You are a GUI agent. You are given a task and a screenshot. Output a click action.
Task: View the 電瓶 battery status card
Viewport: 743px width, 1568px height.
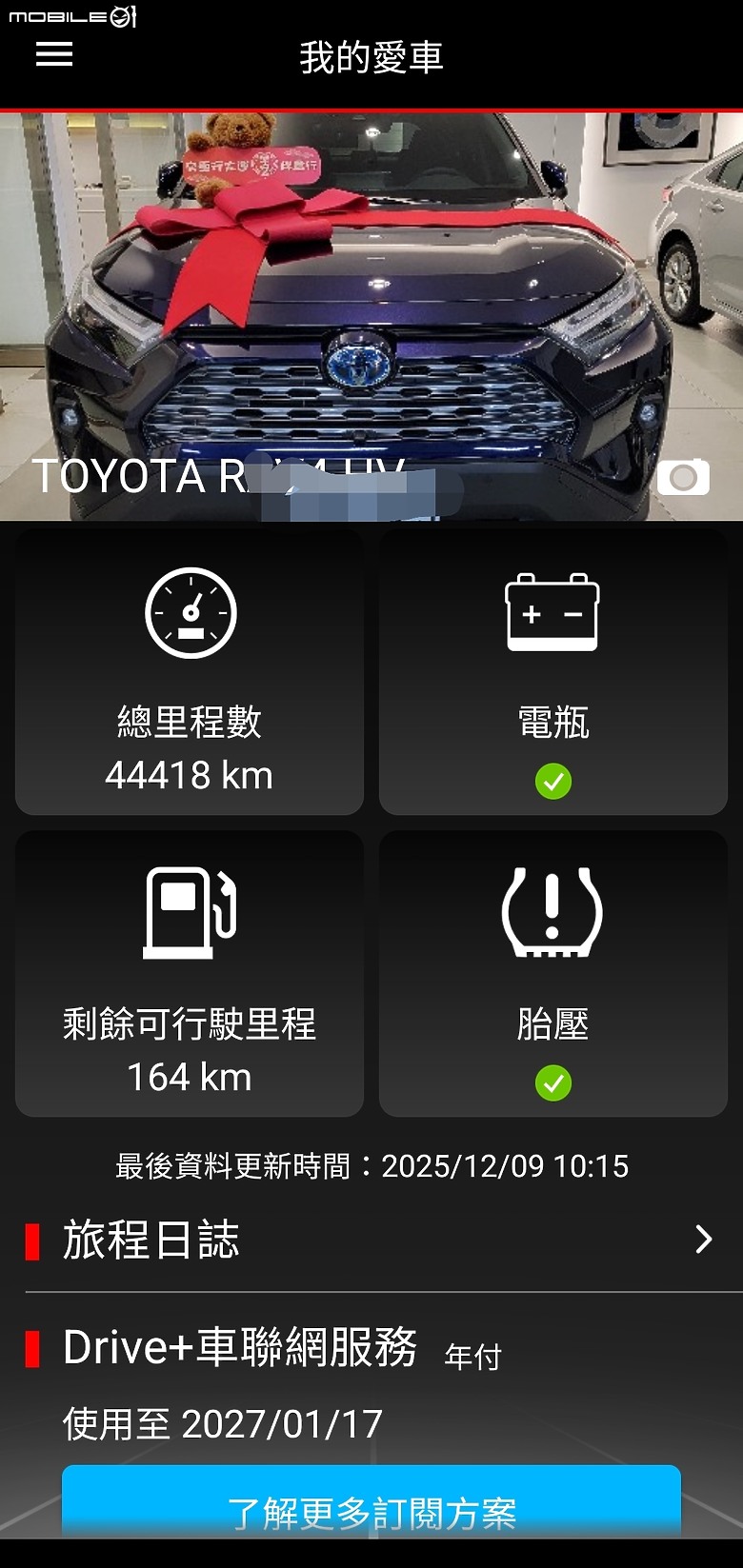552,673
